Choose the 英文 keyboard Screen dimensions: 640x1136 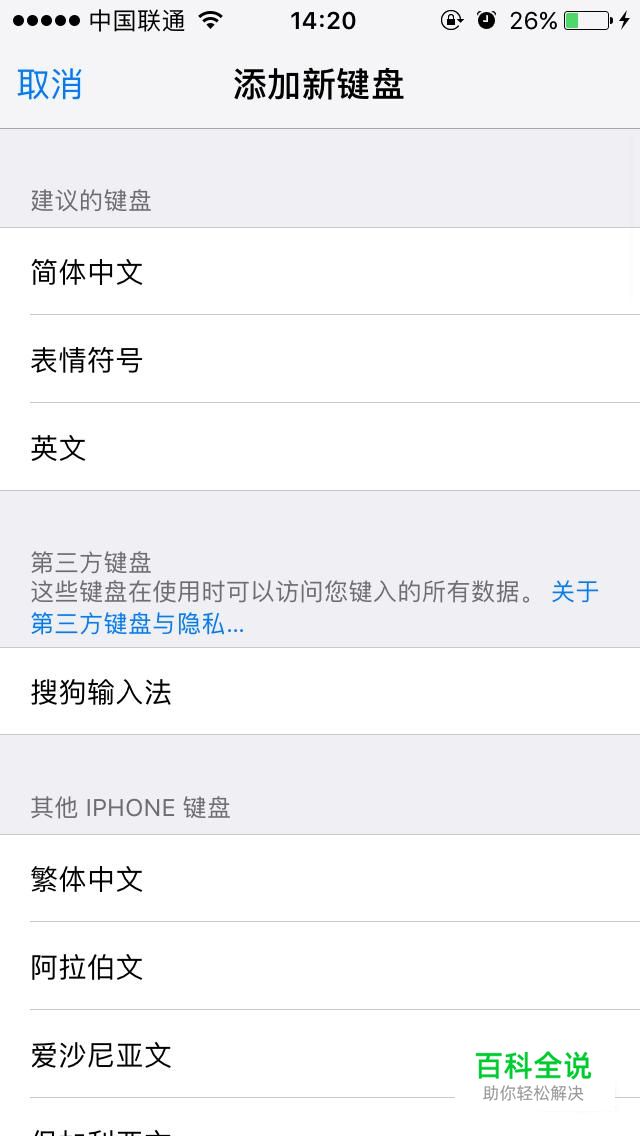click(320, 447)
